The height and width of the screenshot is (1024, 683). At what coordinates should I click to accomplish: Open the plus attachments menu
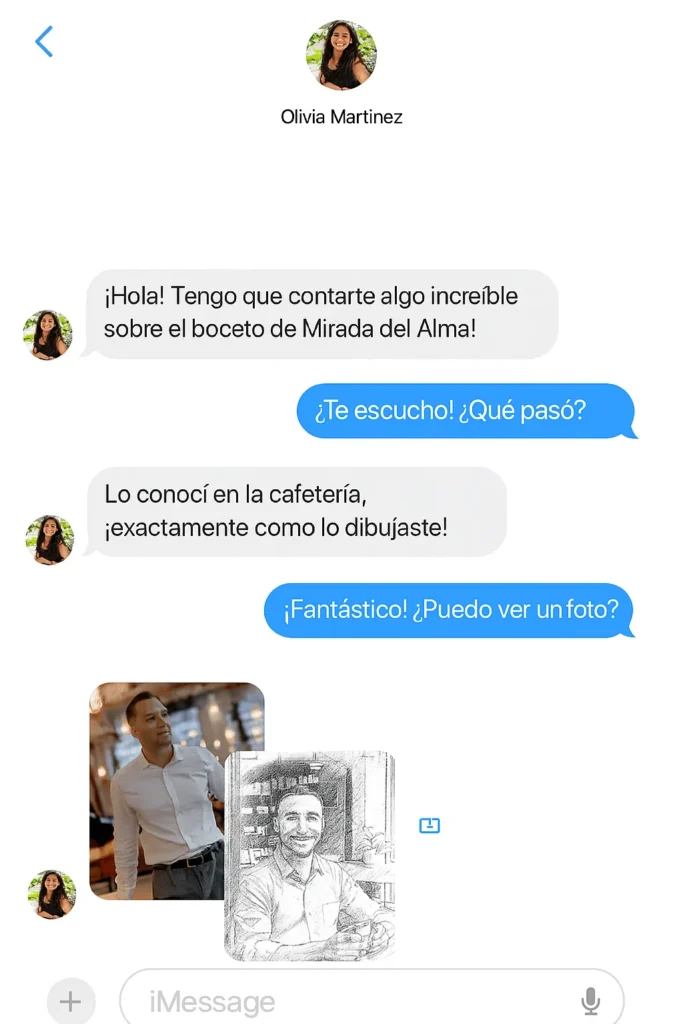[x=71, y=1000]
